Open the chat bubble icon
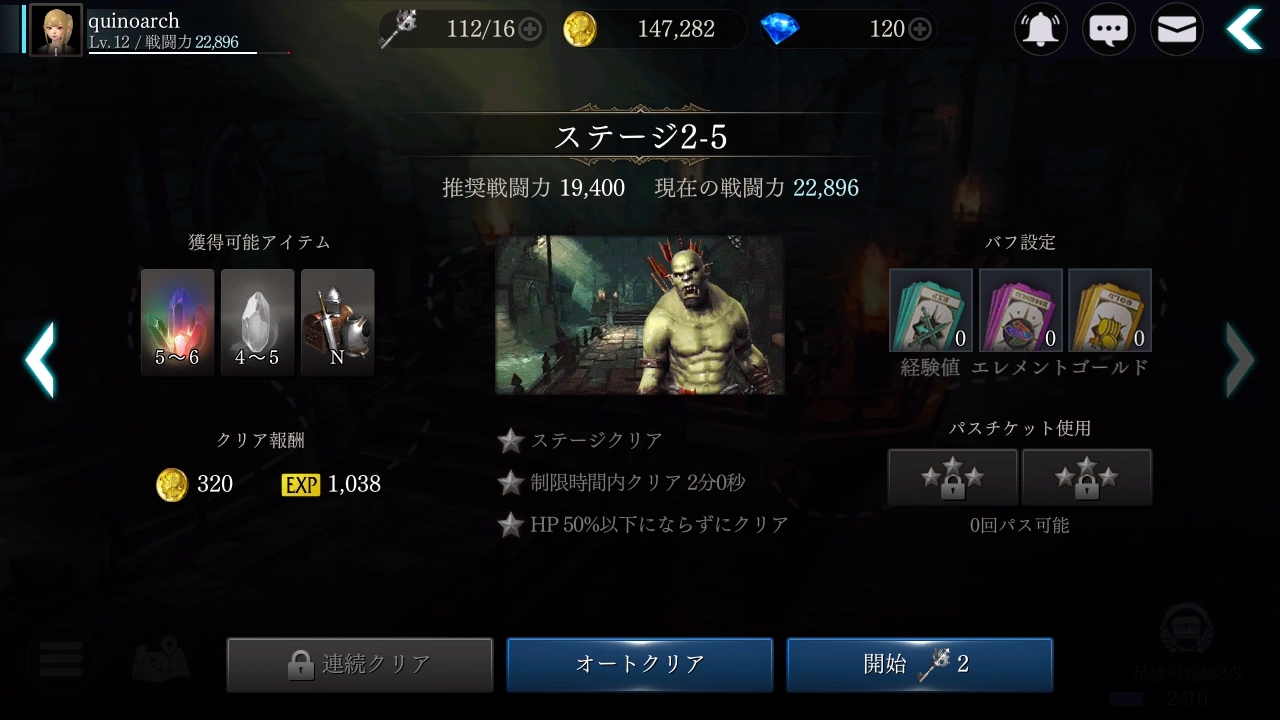 pos(1109,29)
